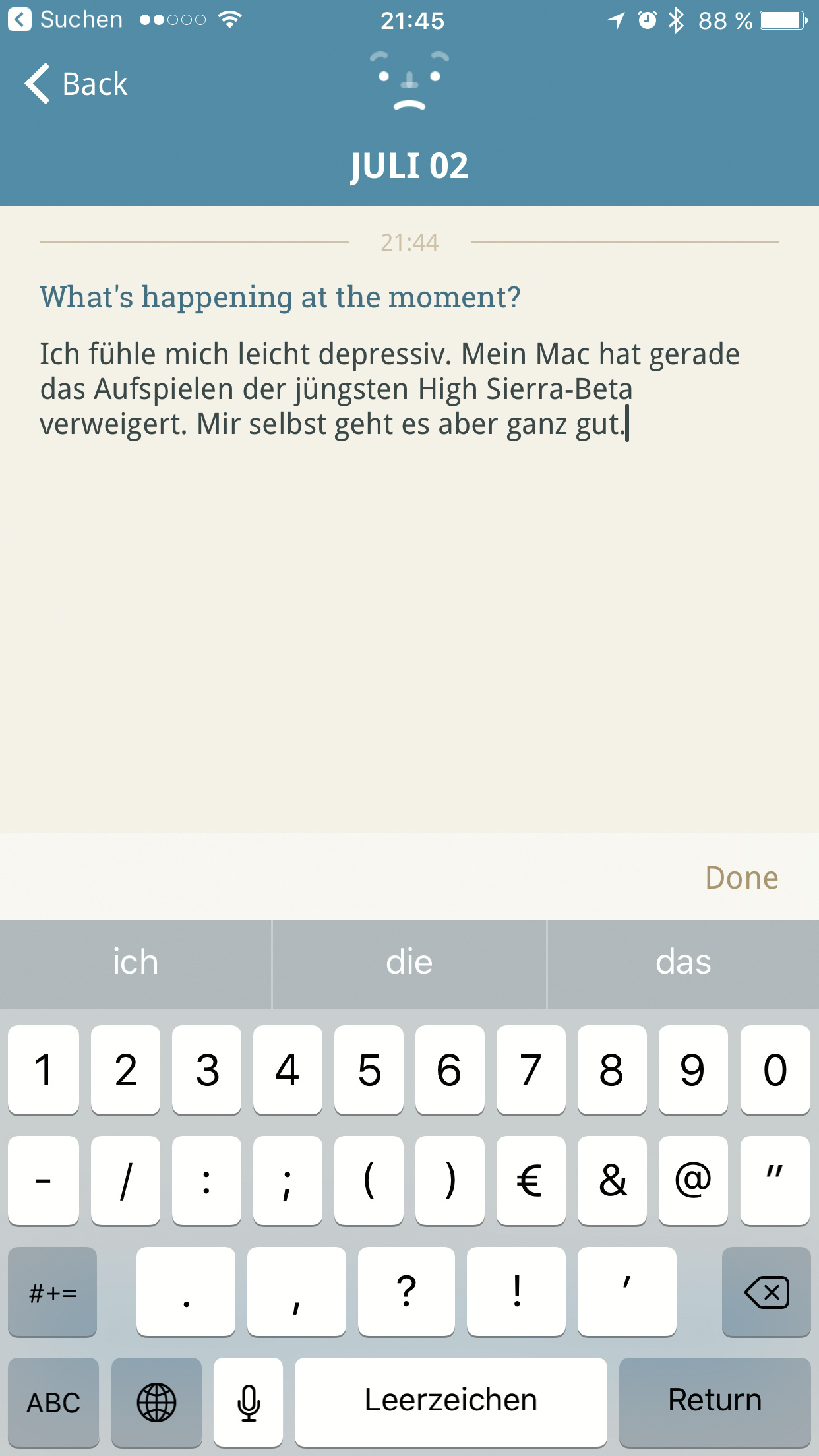Tap the Return key
The image size is (819, 1456).
(x=715, y=1402)
